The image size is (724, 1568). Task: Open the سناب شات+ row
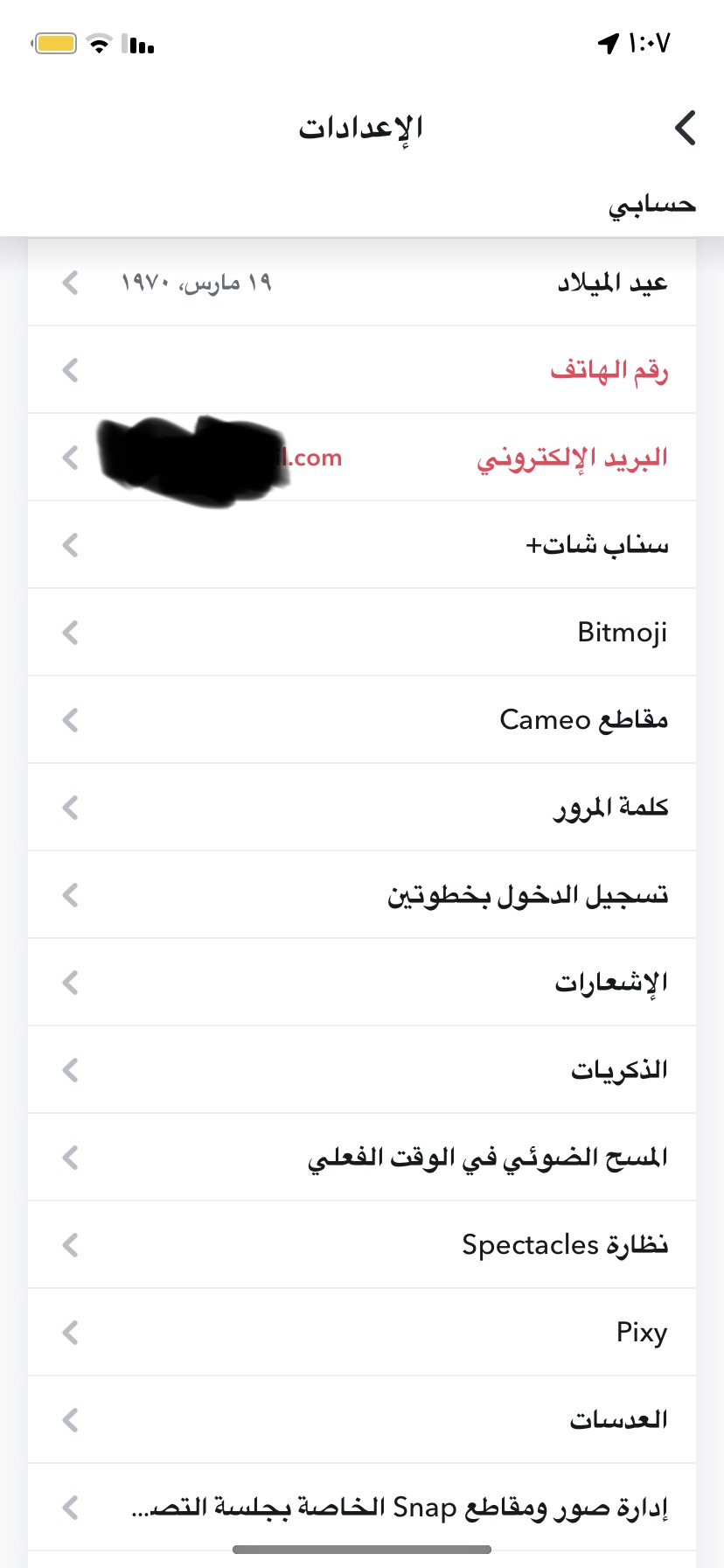coord(362,544)
